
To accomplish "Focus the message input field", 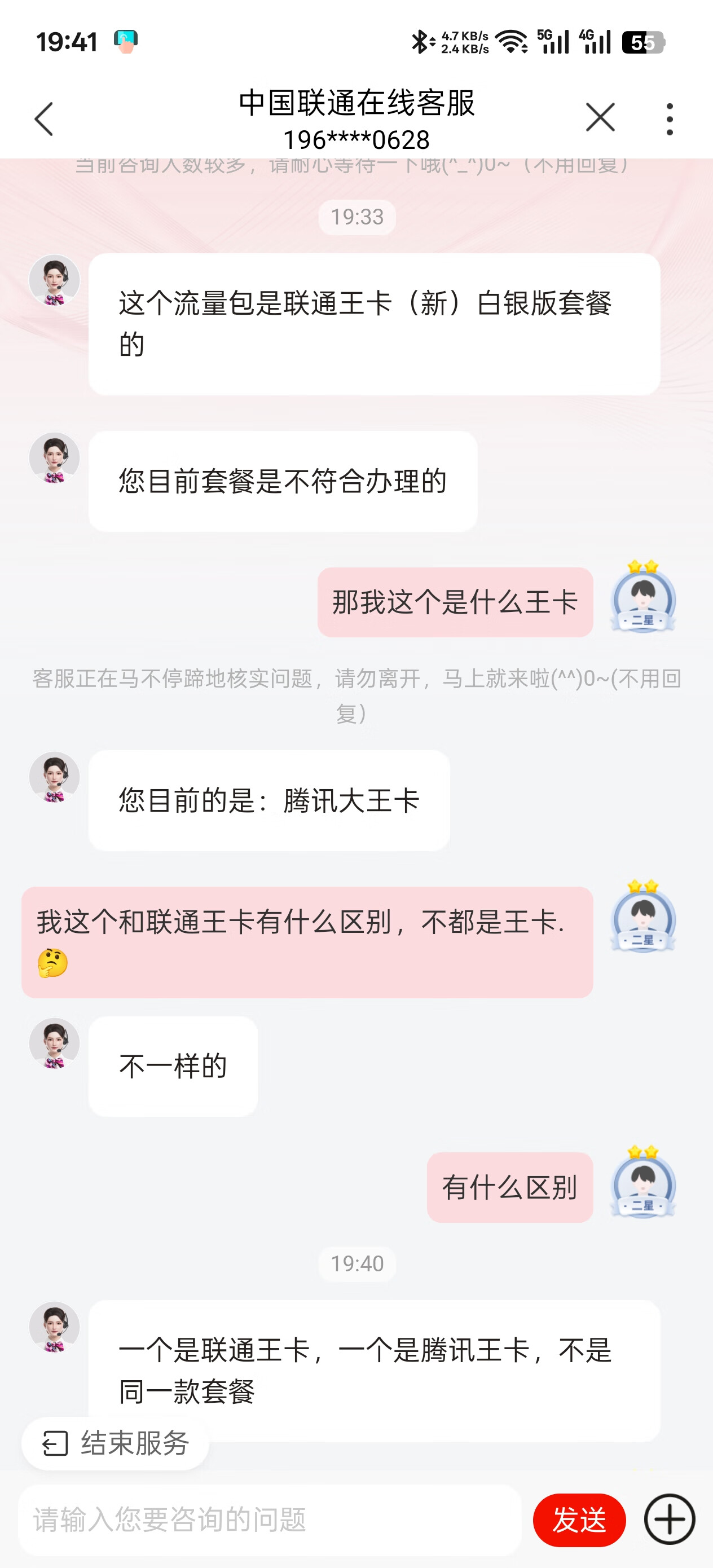I will pyautogui.click(x=269, y=1519).
